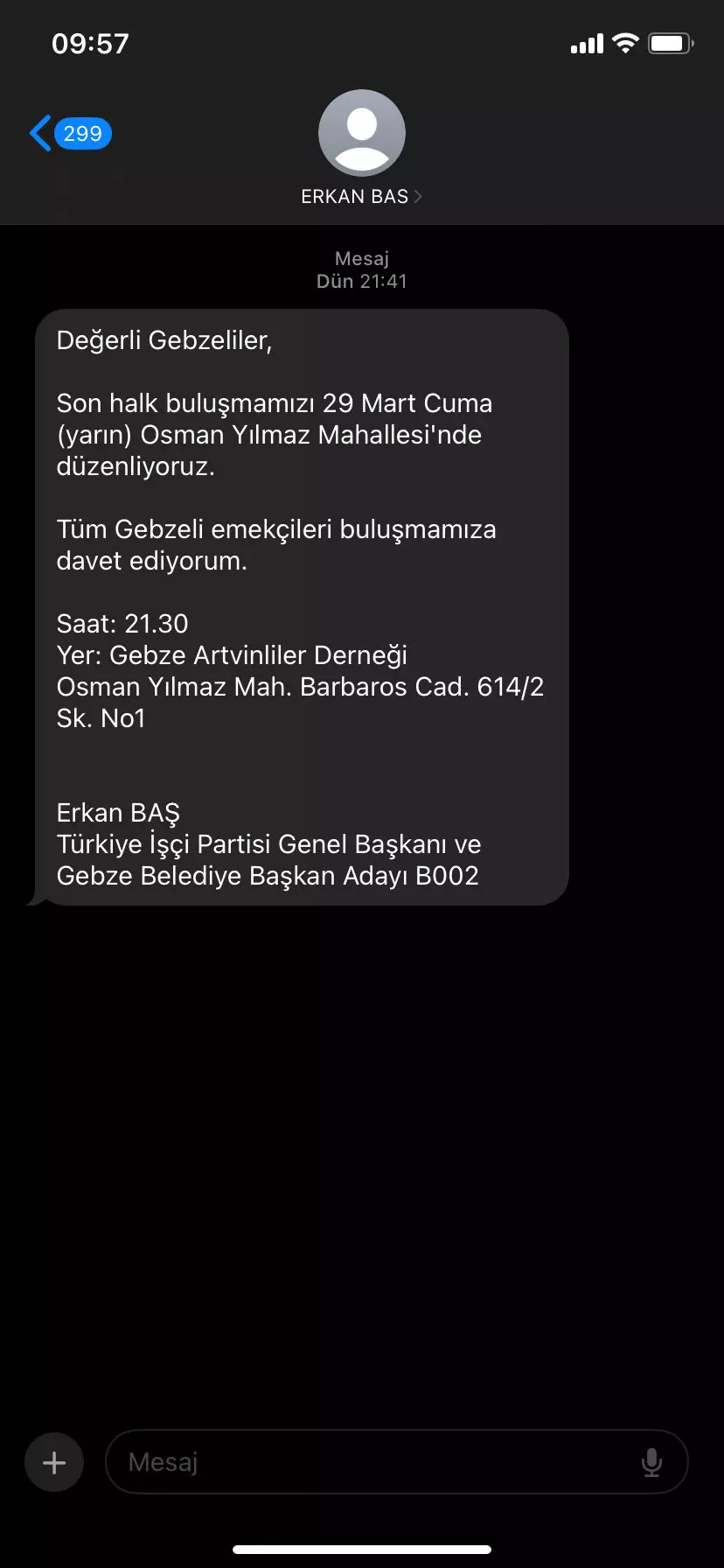The height and width of the screenshot is (1568, 724).
Task: Tap the address Osman Yılmaz Mah. Barbaros Cad.
Action: [x=300, y=687]
